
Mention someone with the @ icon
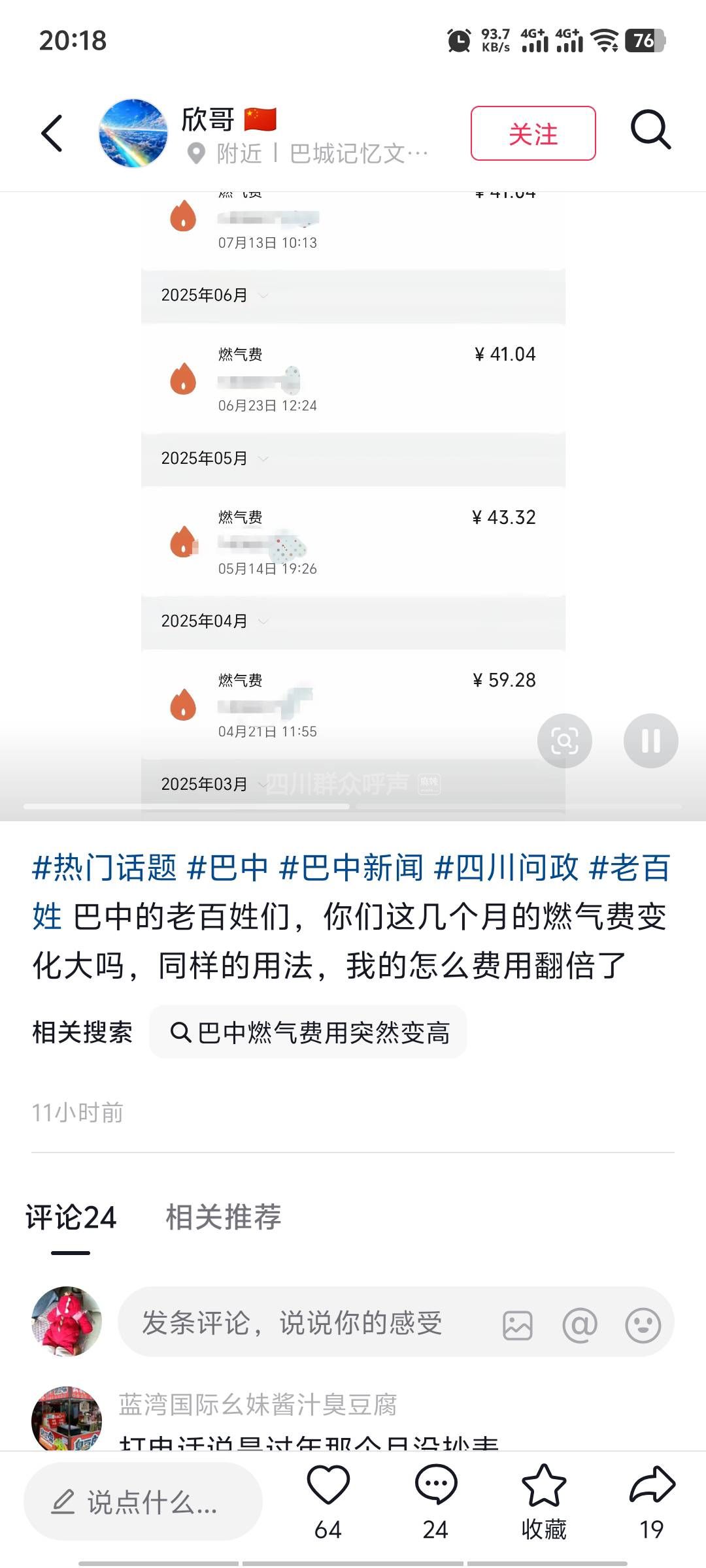pos(580,1326)
